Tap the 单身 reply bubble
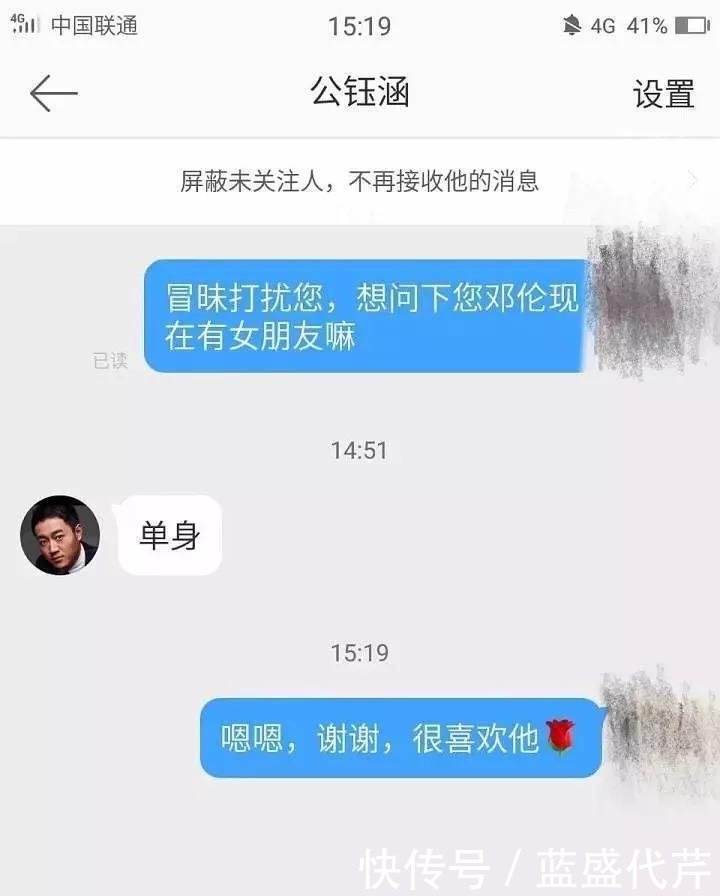Screen dimensions: 720x896 [x=168, y=535]
